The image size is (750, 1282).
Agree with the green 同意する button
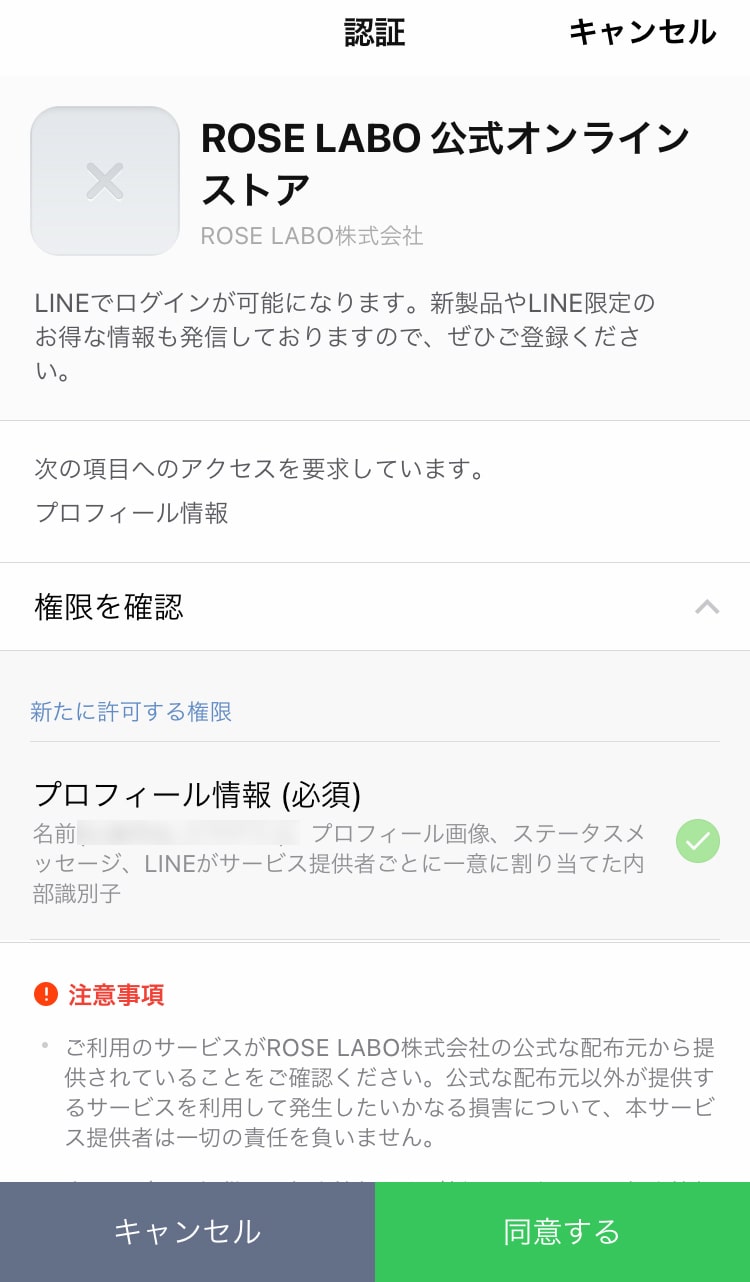click(562, 1231)
